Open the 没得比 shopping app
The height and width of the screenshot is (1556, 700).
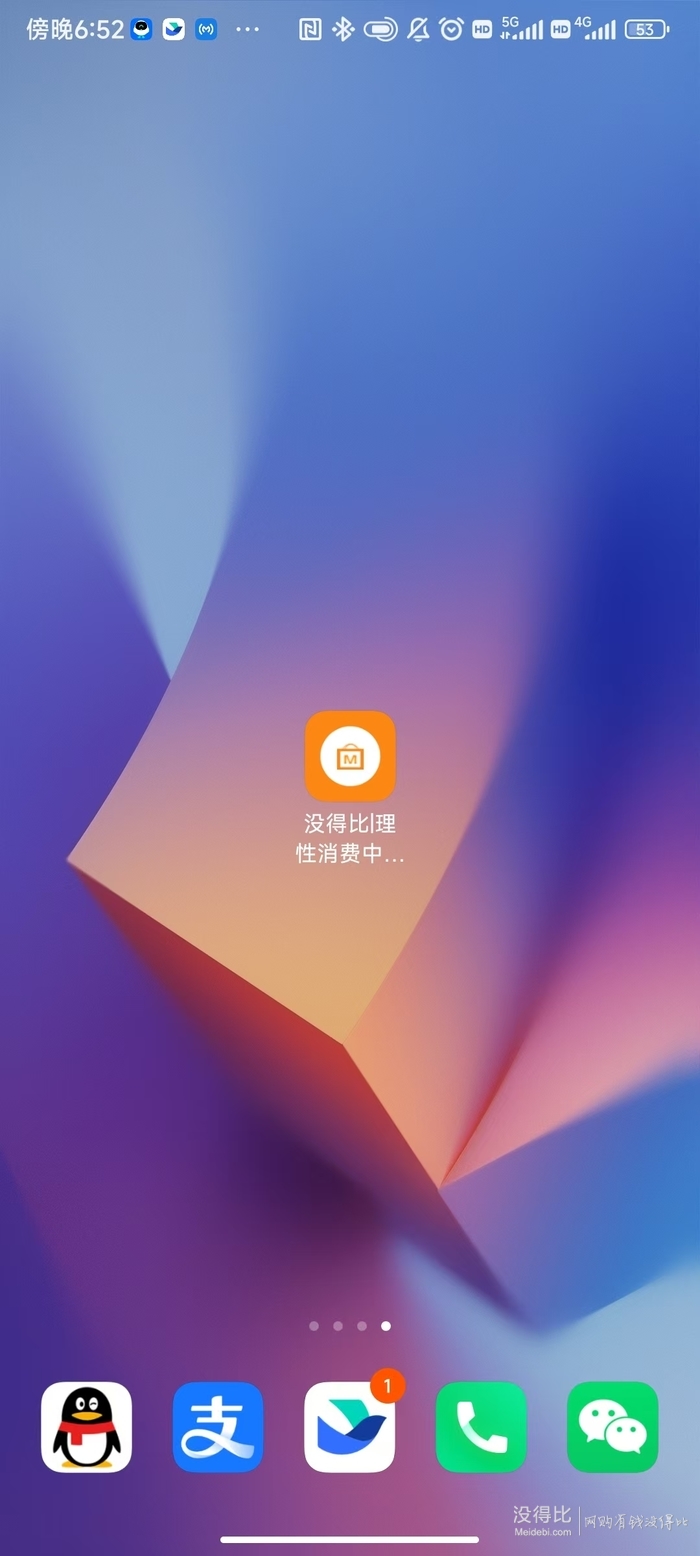(350, 756)
